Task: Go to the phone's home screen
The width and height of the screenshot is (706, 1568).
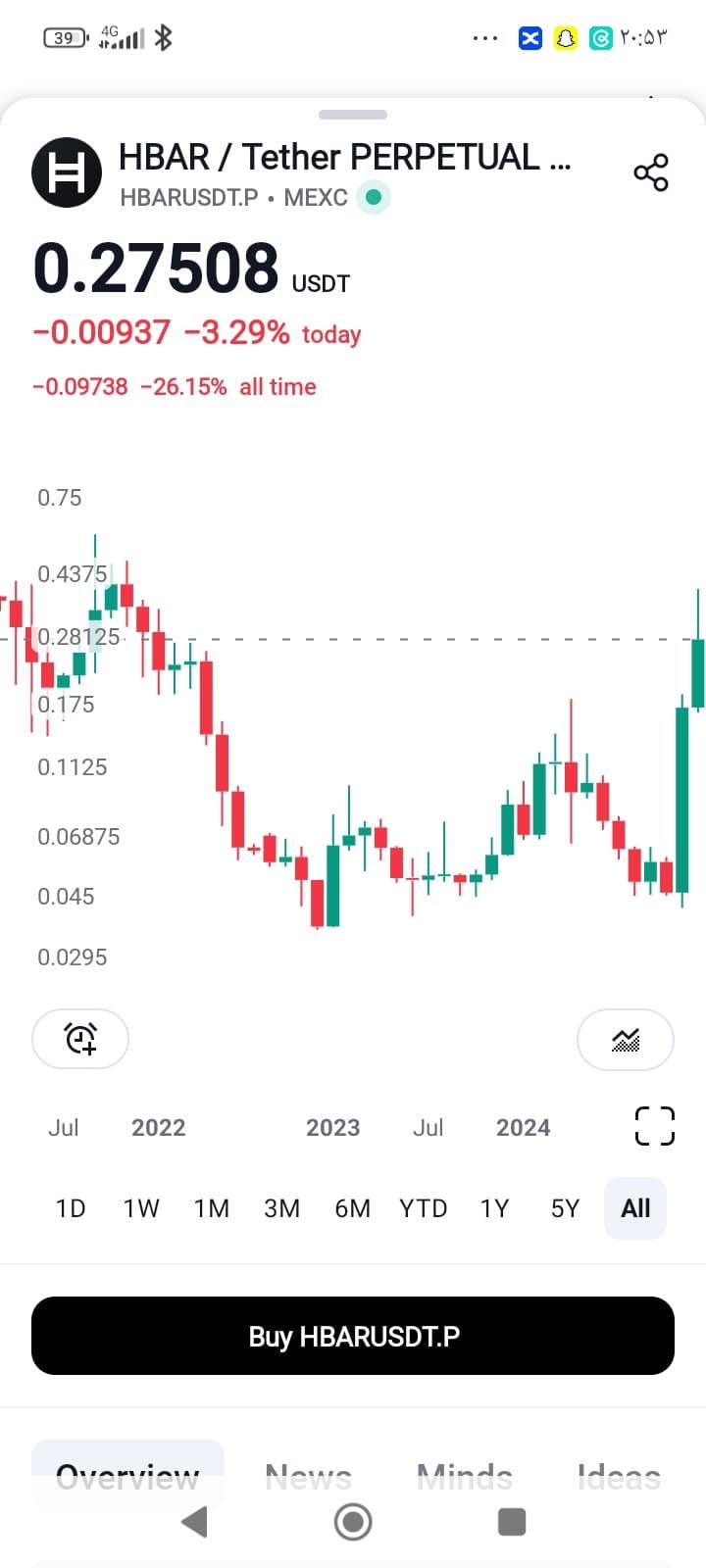Action: (353, 1522)
